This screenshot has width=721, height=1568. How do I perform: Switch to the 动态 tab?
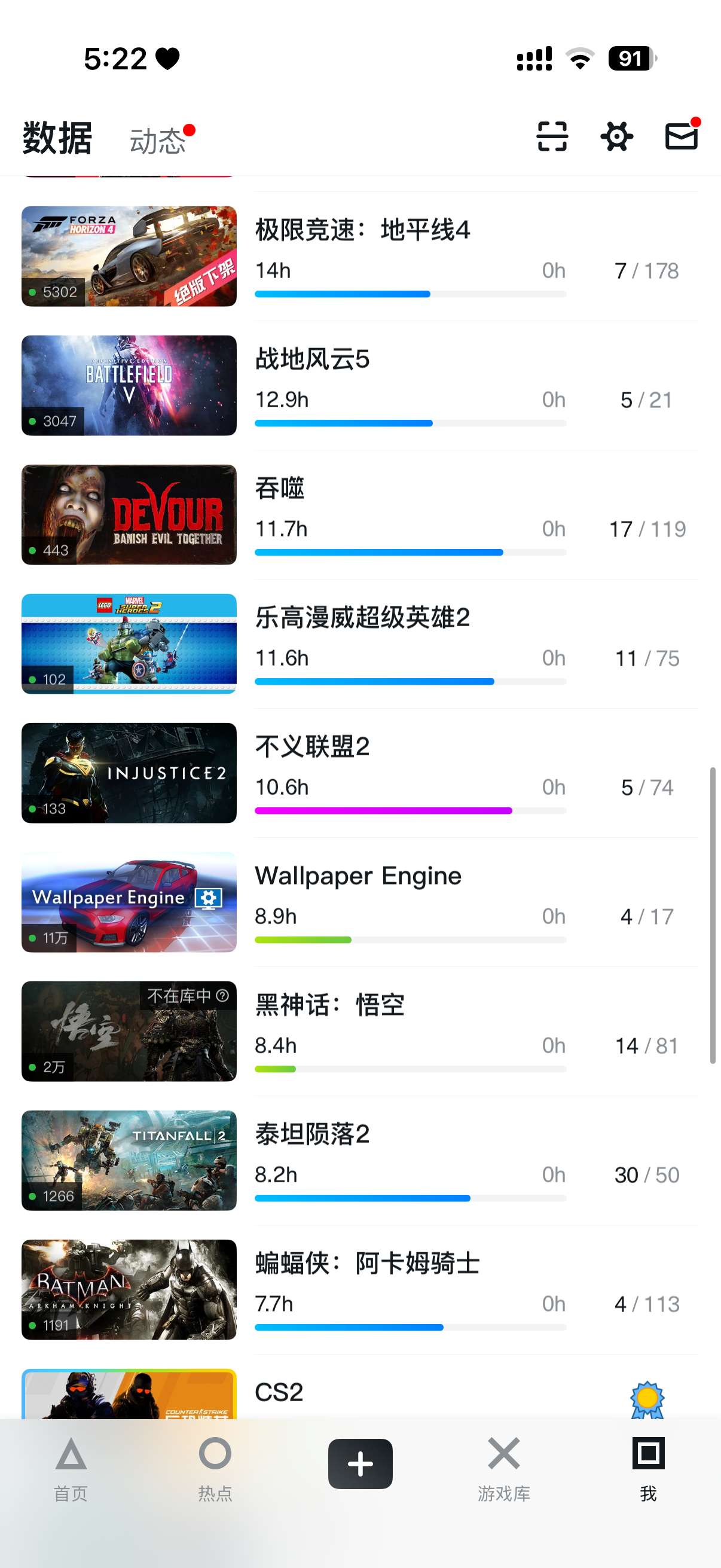tap(158, 141)
